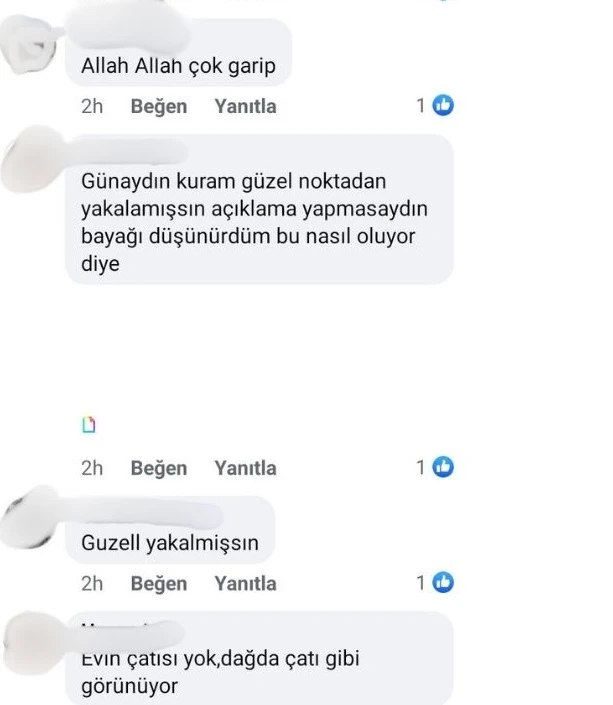The width and height of the screenshot is (613, 705).
Task: Reply to the 'Guzell yakalmişsın' comment
Action: tap(245, 583)
